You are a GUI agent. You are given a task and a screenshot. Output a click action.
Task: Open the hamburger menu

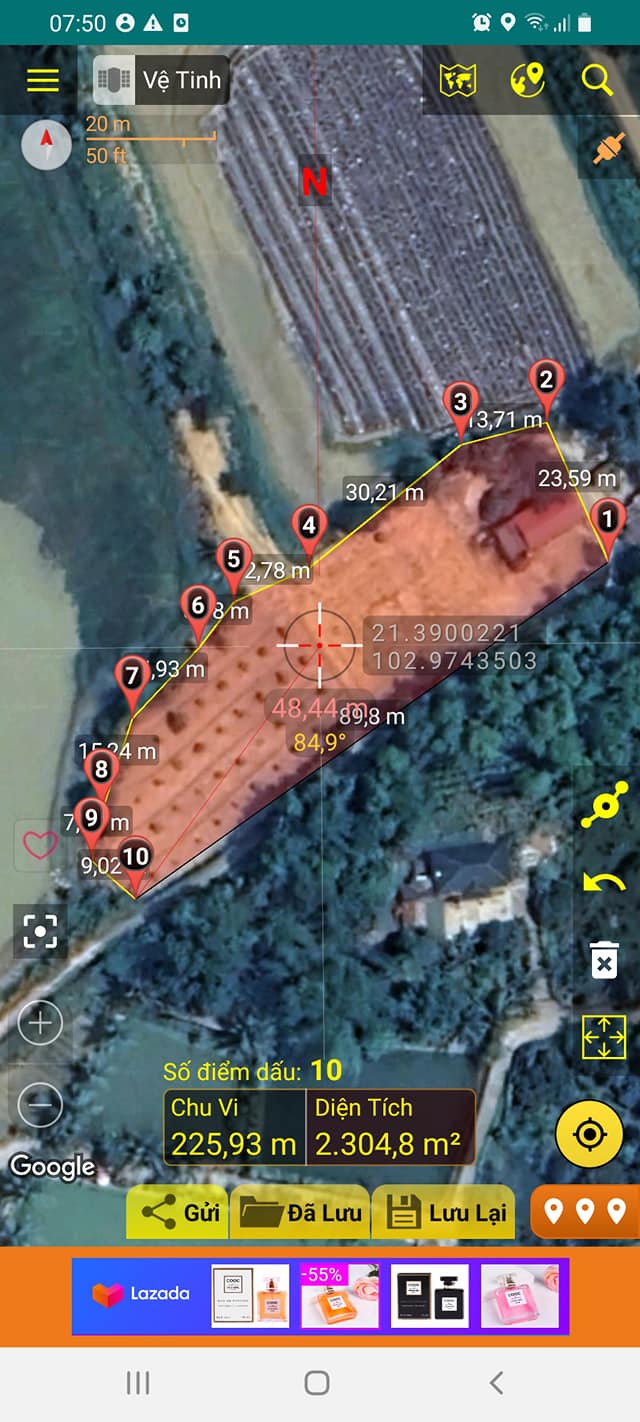point(43,80)
